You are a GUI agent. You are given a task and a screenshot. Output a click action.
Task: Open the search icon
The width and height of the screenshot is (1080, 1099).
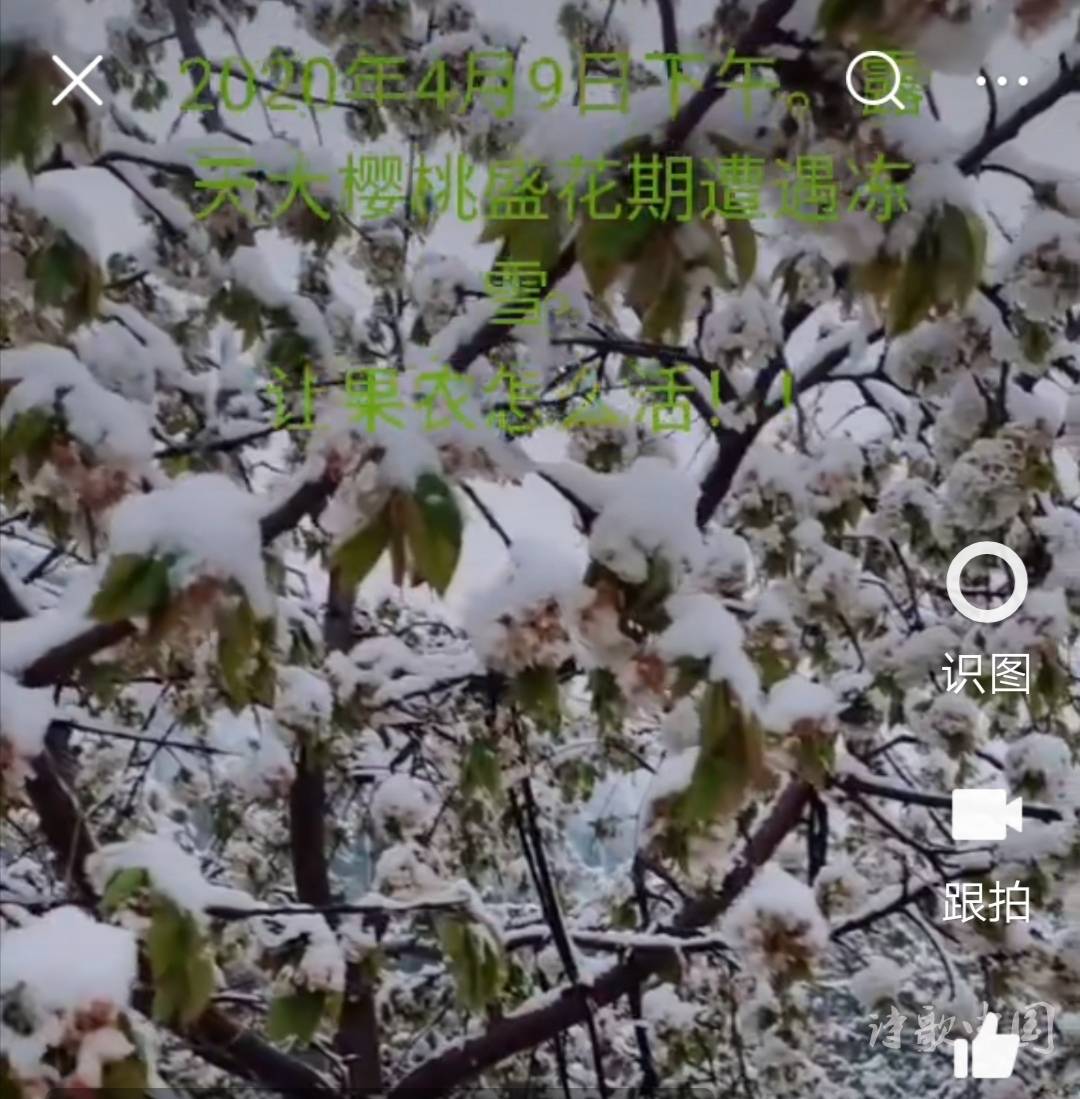tap(874, 80)
